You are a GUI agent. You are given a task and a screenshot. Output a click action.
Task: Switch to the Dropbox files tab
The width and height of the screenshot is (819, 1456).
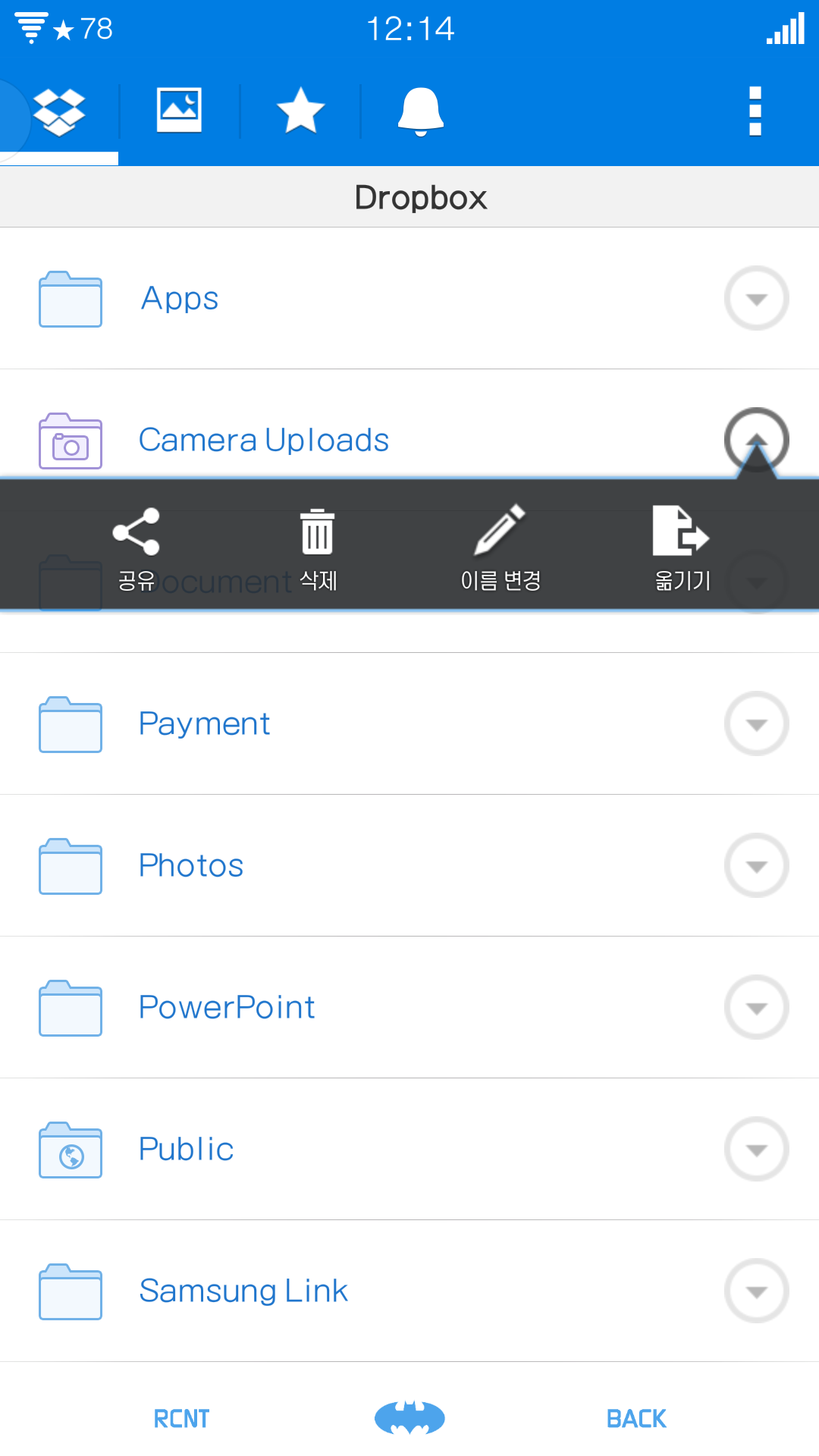coord(59,112)
